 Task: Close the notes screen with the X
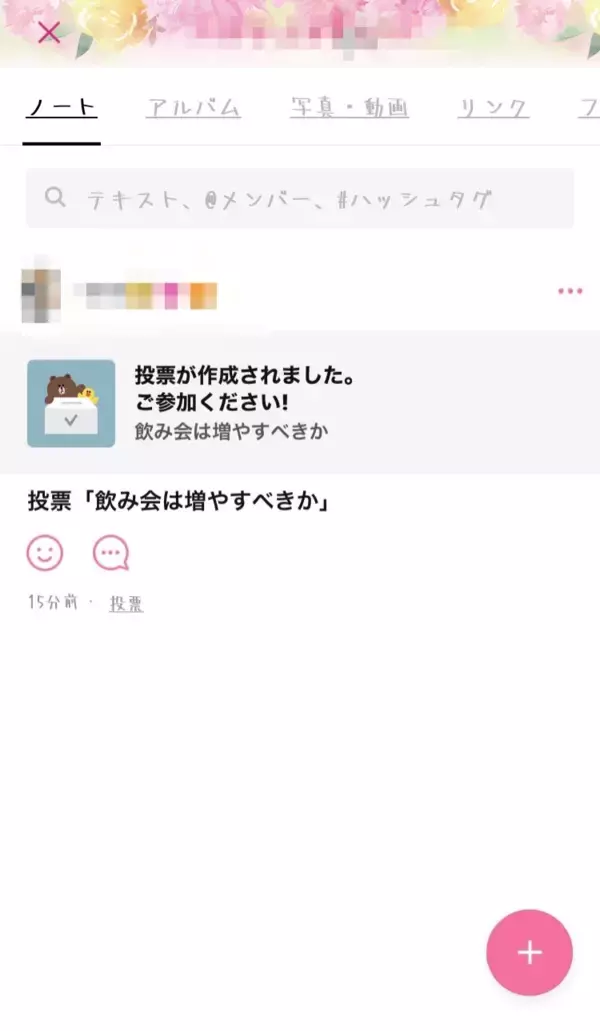point(48,32)
